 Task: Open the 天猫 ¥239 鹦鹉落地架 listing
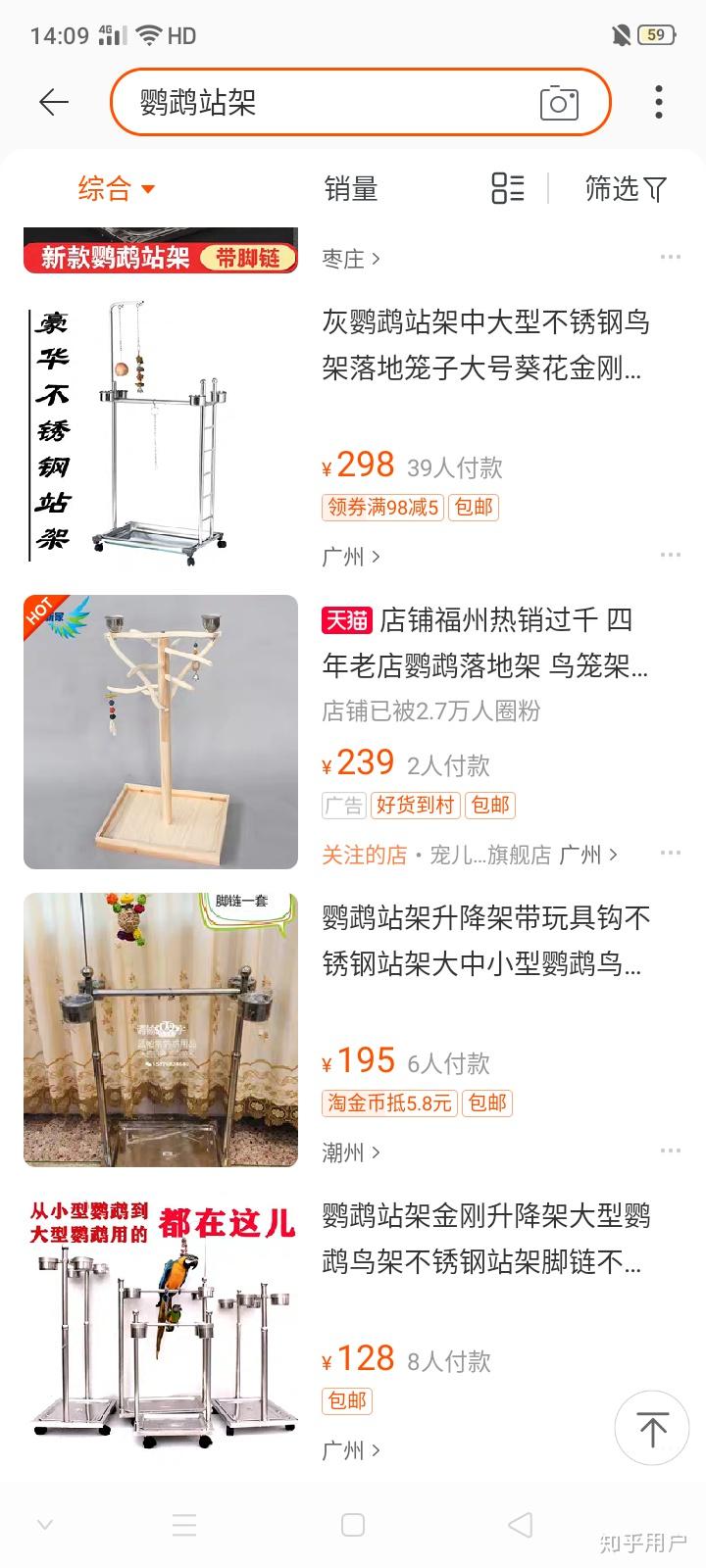(484, 644)
